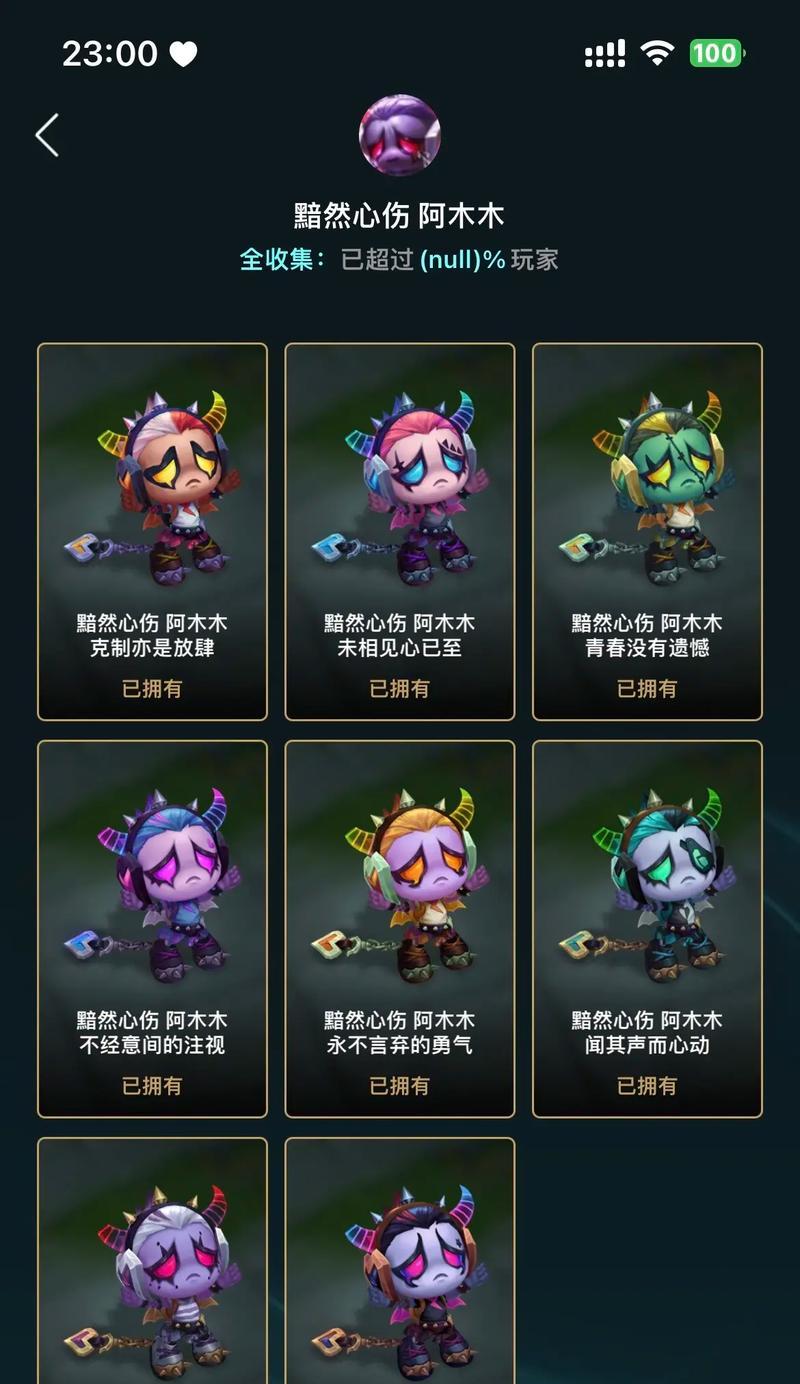Go back using the top-left arrow
Image resolution: width=800 pixels, height=1384 pixels.
pyautogui.click(x=47, y=135)
